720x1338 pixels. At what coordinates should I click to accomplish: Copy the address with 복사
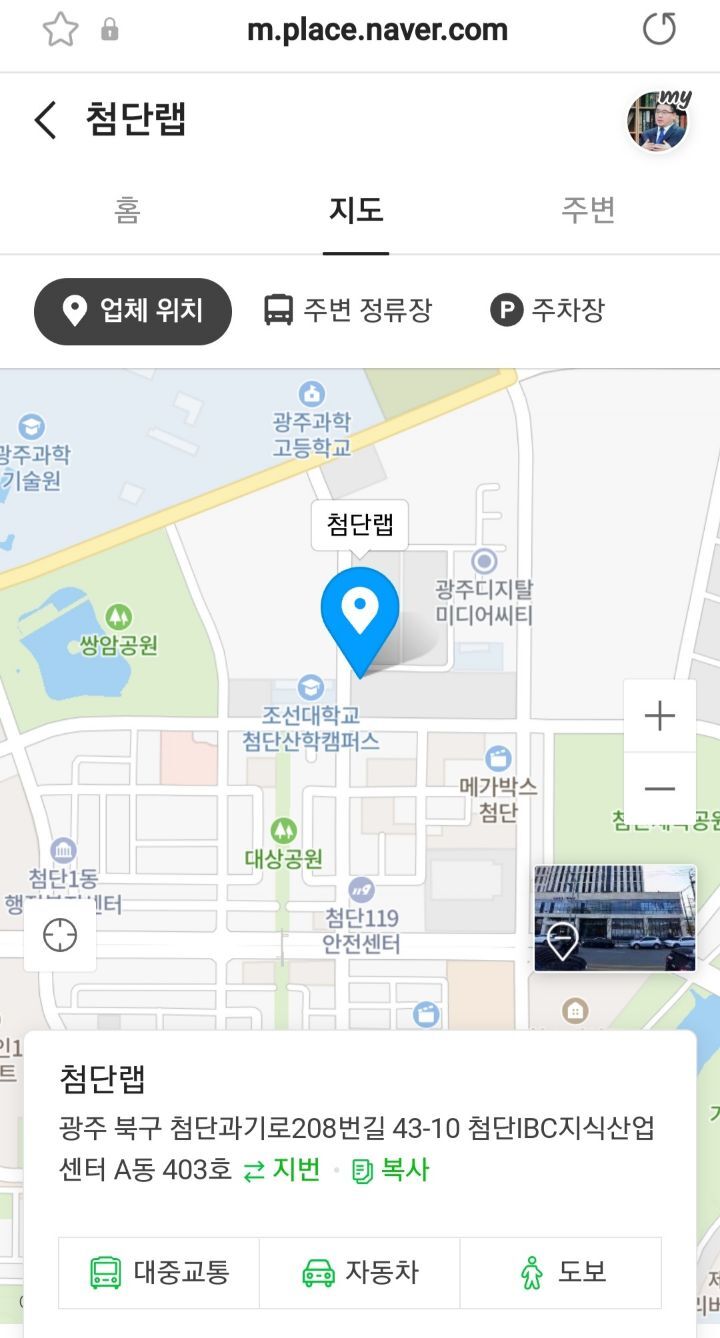click(391, 1170)
